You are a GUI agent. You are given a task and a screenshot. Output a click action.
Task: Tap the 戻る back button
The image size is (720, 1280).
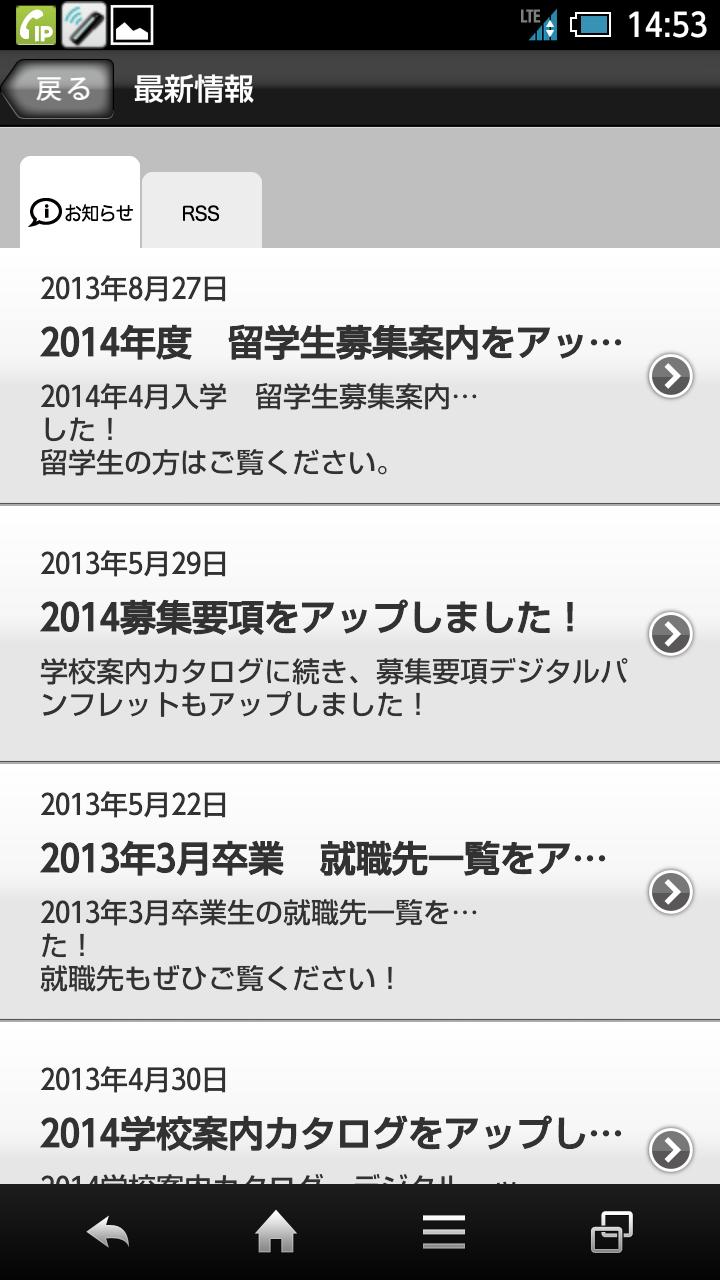60,89
